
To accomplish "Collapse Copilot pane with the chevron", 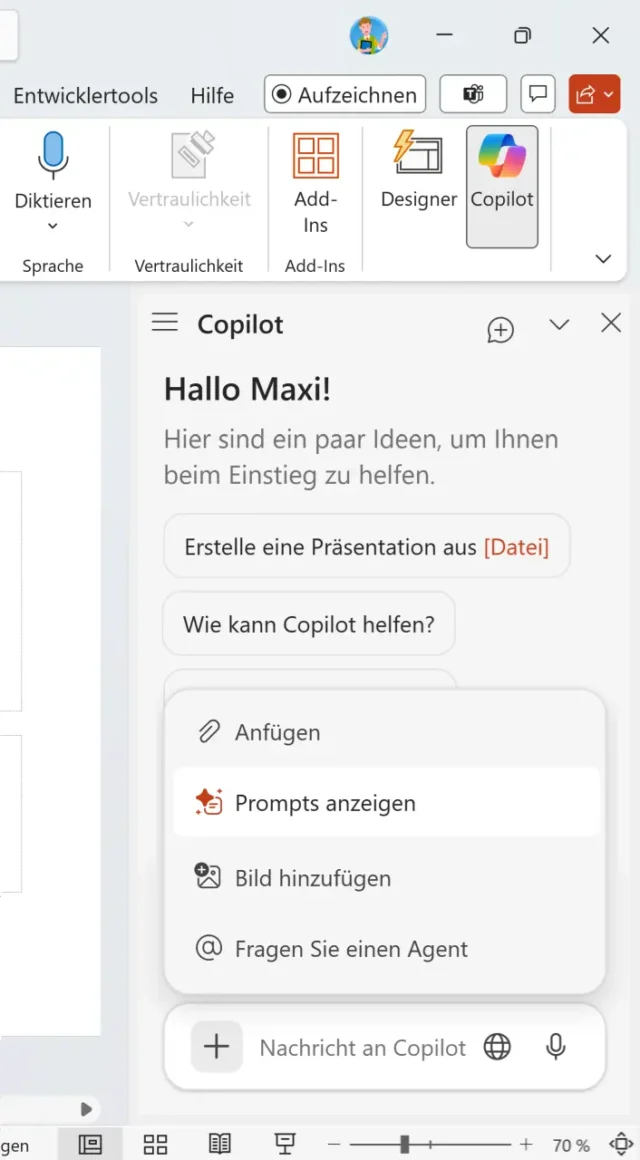I will point(559,324).
